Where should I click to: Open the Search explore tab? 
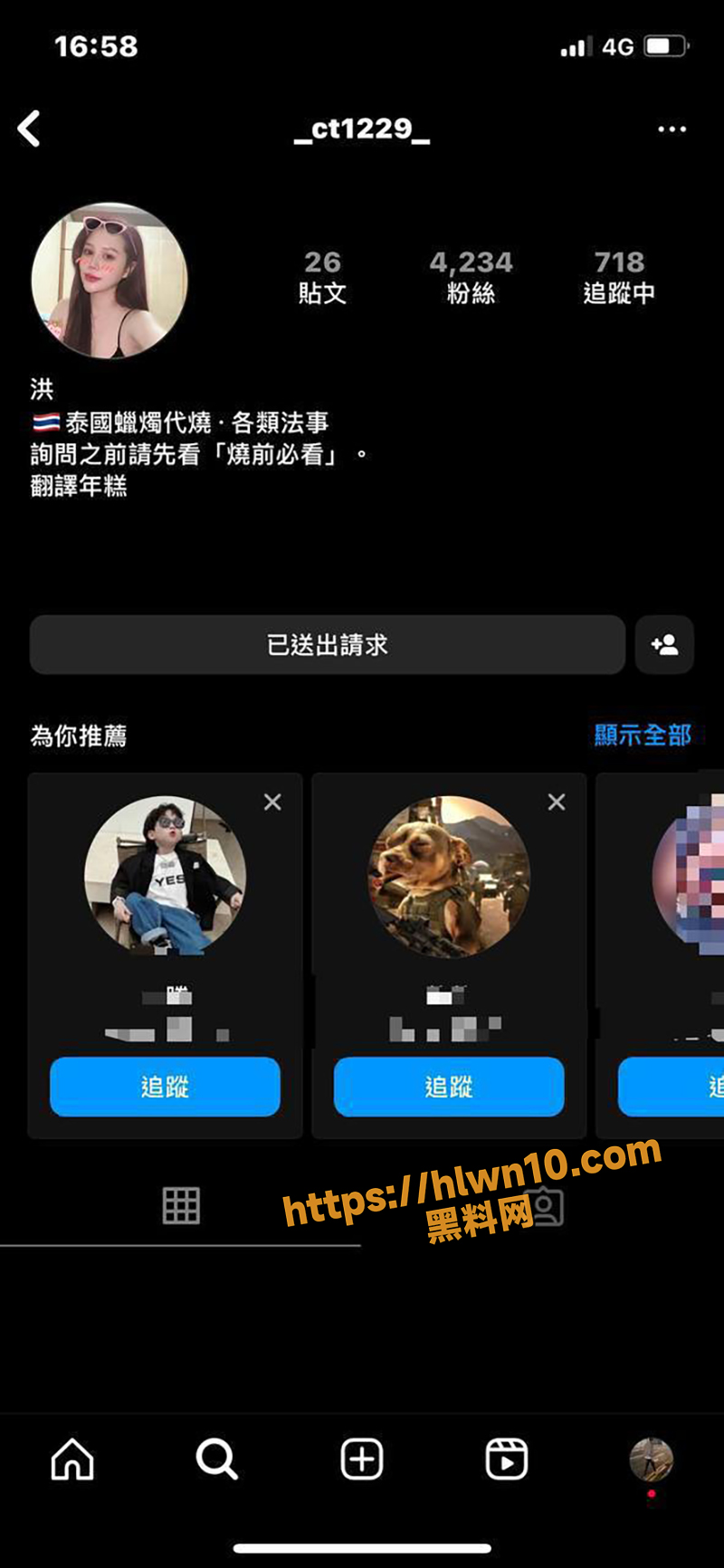pos(217,1459)
